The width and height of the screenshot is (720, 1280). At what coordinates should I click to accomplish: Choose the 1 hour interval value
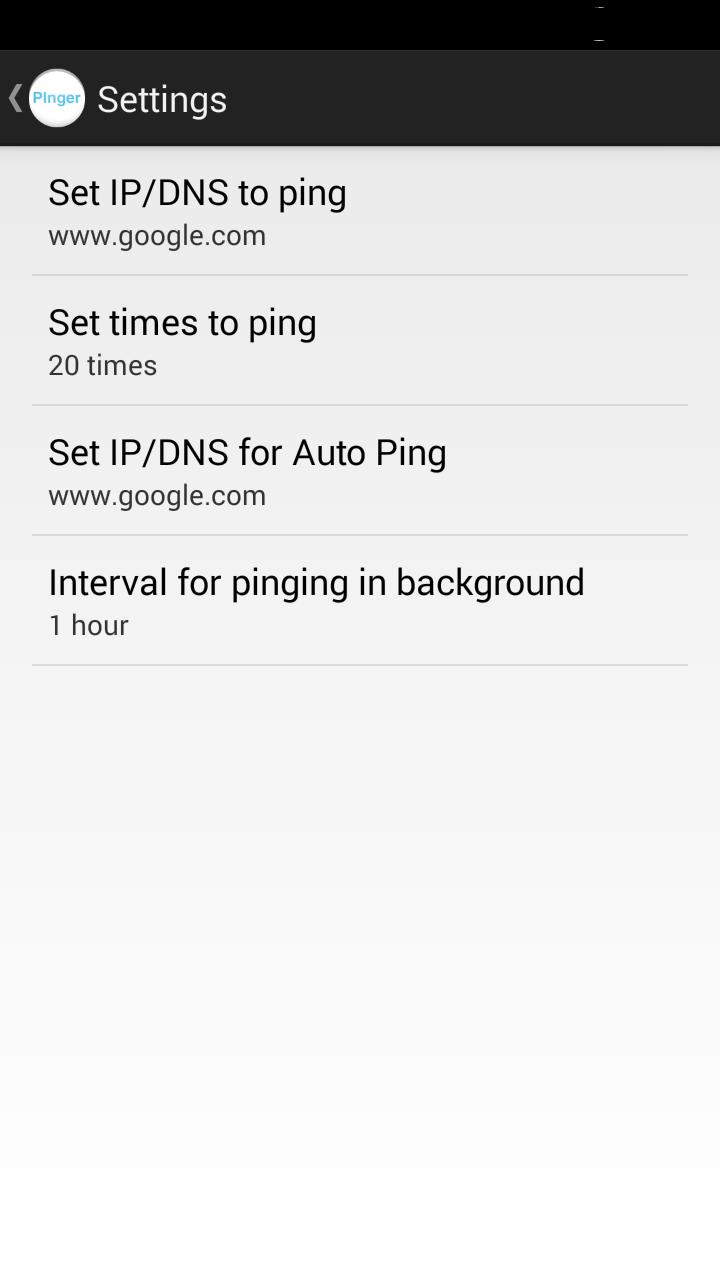pyautogui.click(x=88, y=625)
